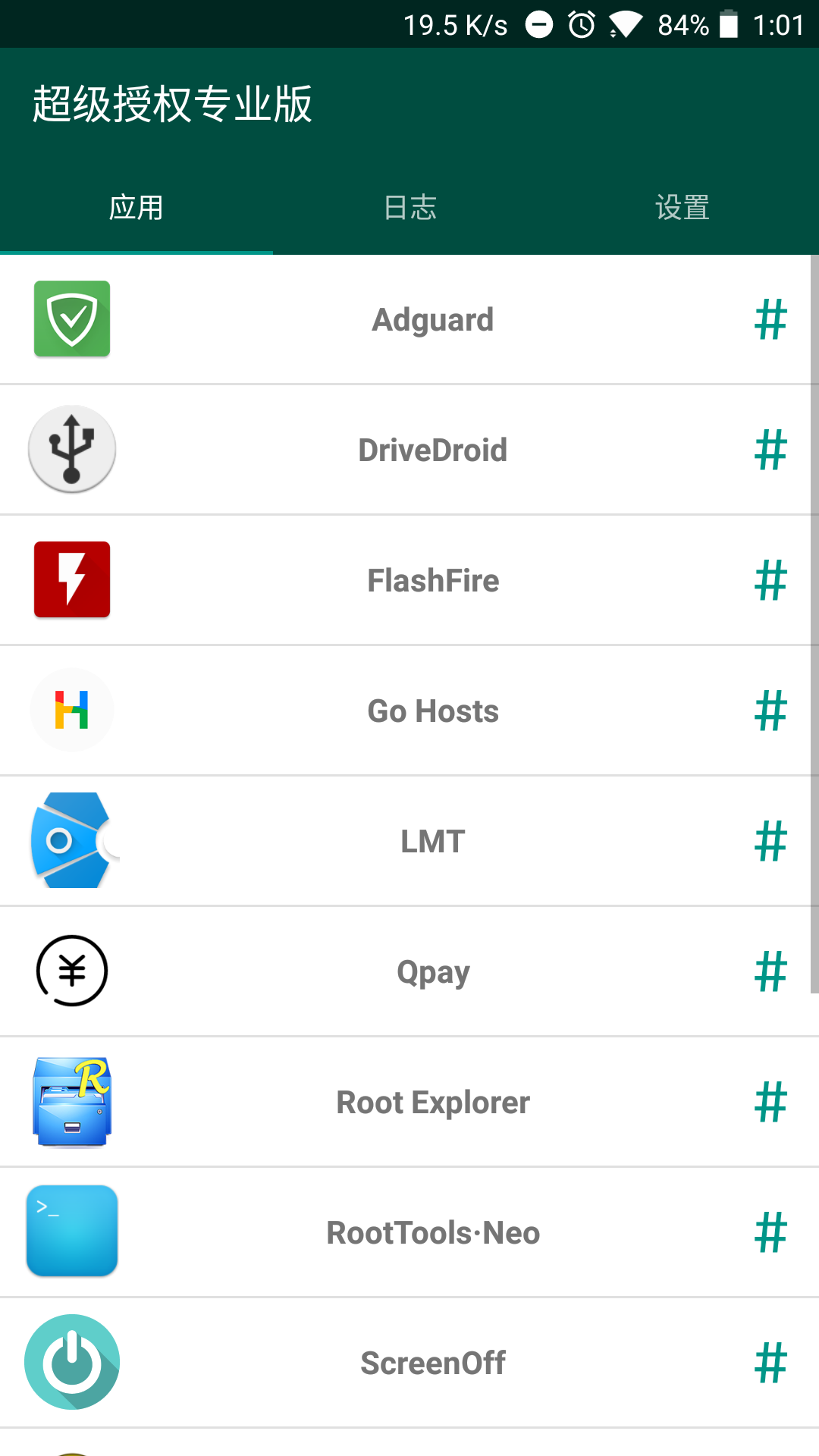Switch to the 设置 tab
Viewport: 819px width, 1456px height.
pyautogui.click(x=682, y=207)
